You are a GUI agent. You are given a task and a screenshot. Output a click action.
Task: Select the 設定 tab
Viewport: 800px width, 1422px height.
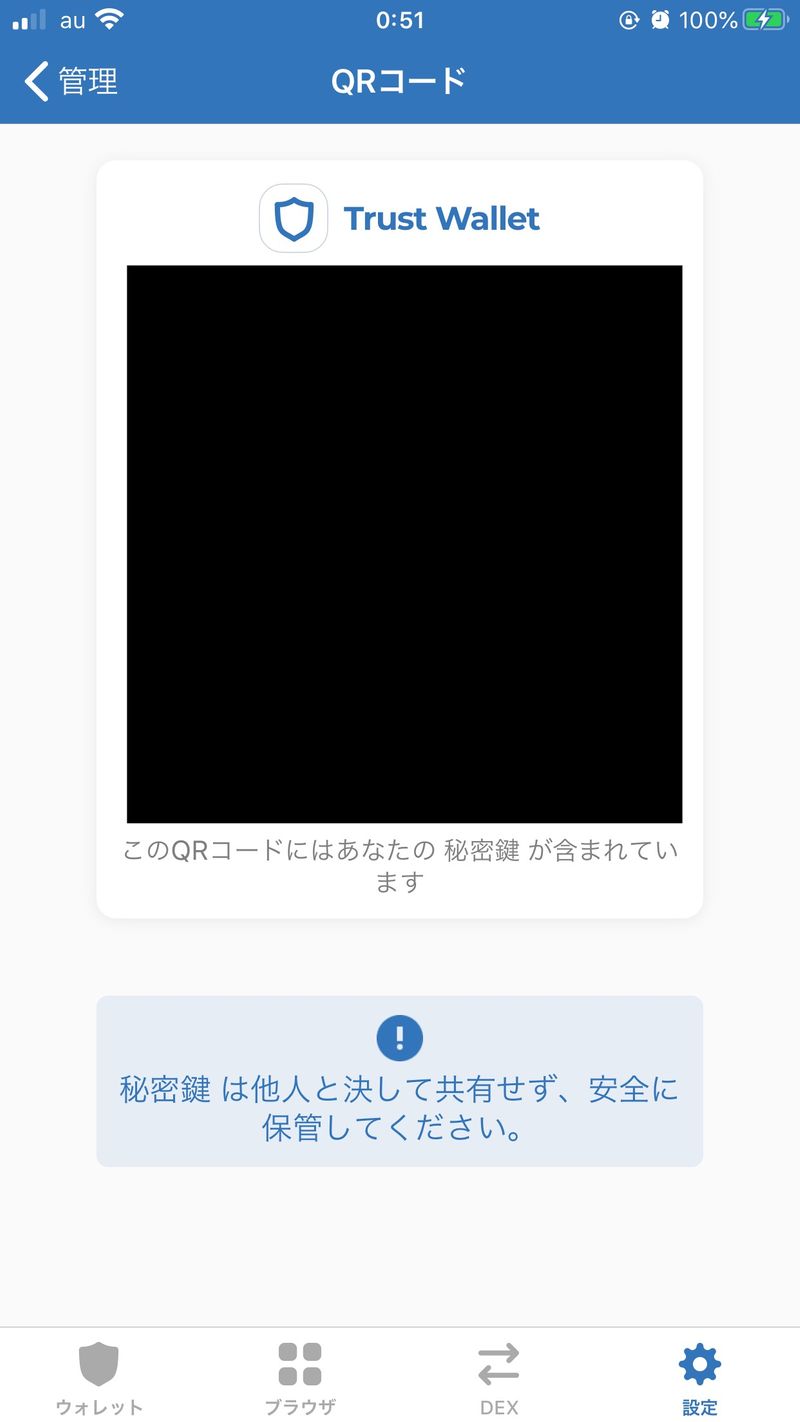[x=699, y=1378]
